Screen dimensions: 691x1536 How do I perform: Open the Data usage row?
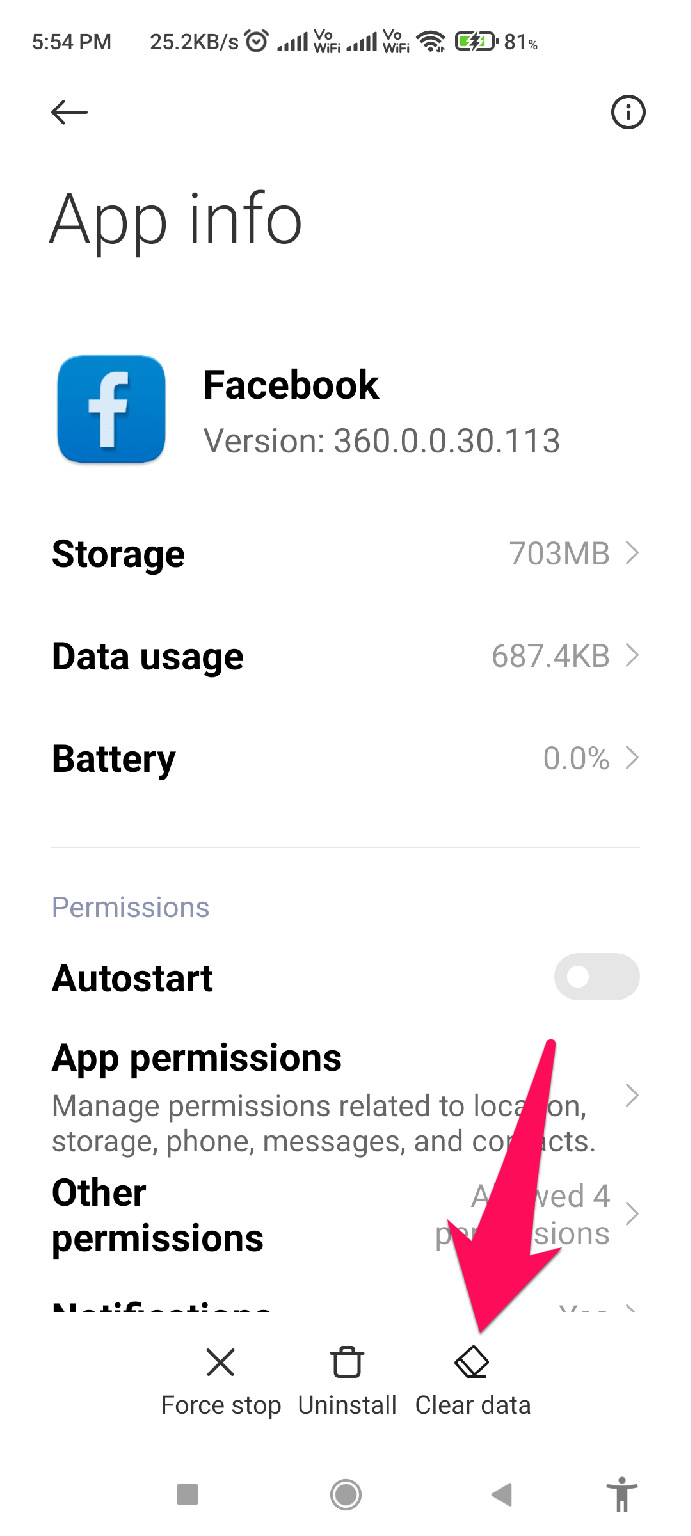(345, 656)
